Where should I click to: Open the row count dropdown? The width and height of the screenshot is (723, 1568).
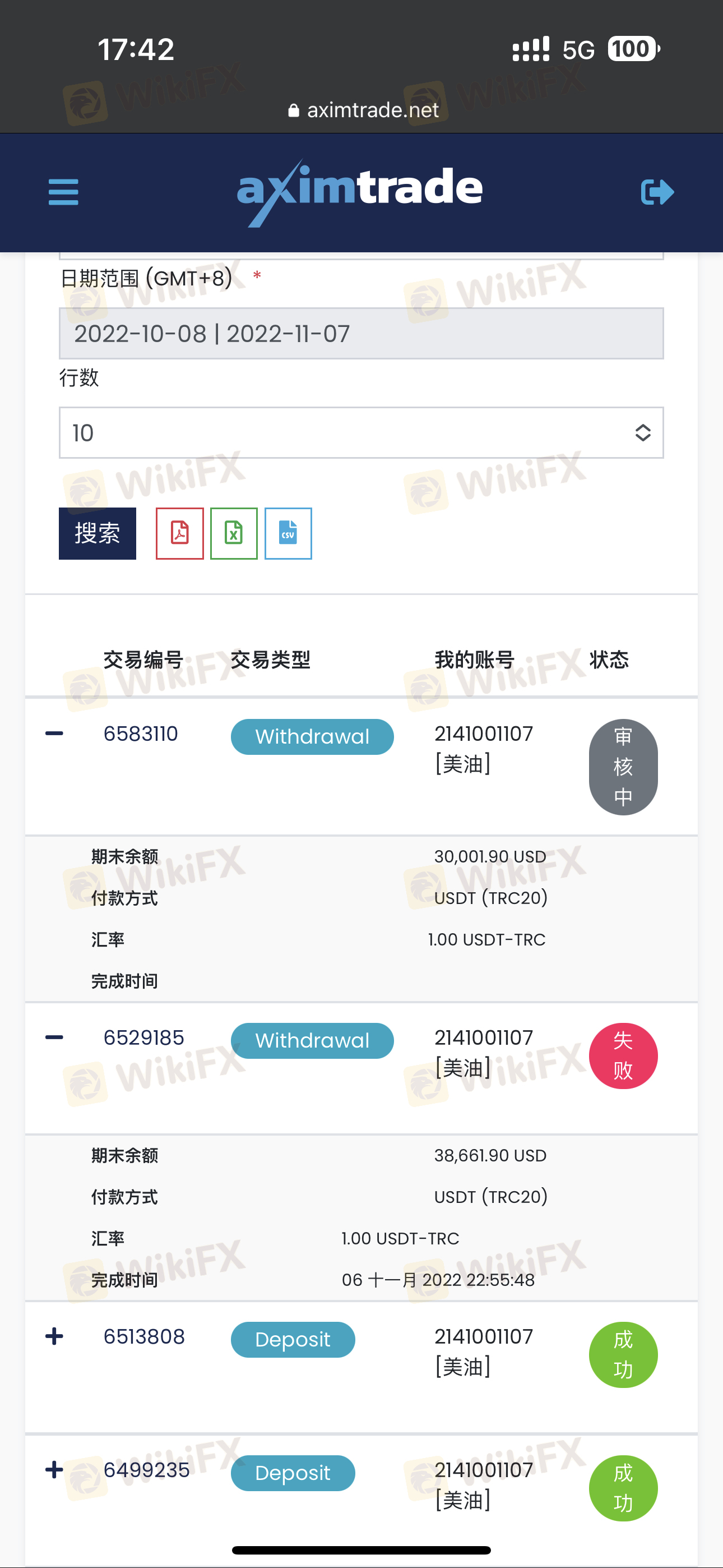point(361,433)
